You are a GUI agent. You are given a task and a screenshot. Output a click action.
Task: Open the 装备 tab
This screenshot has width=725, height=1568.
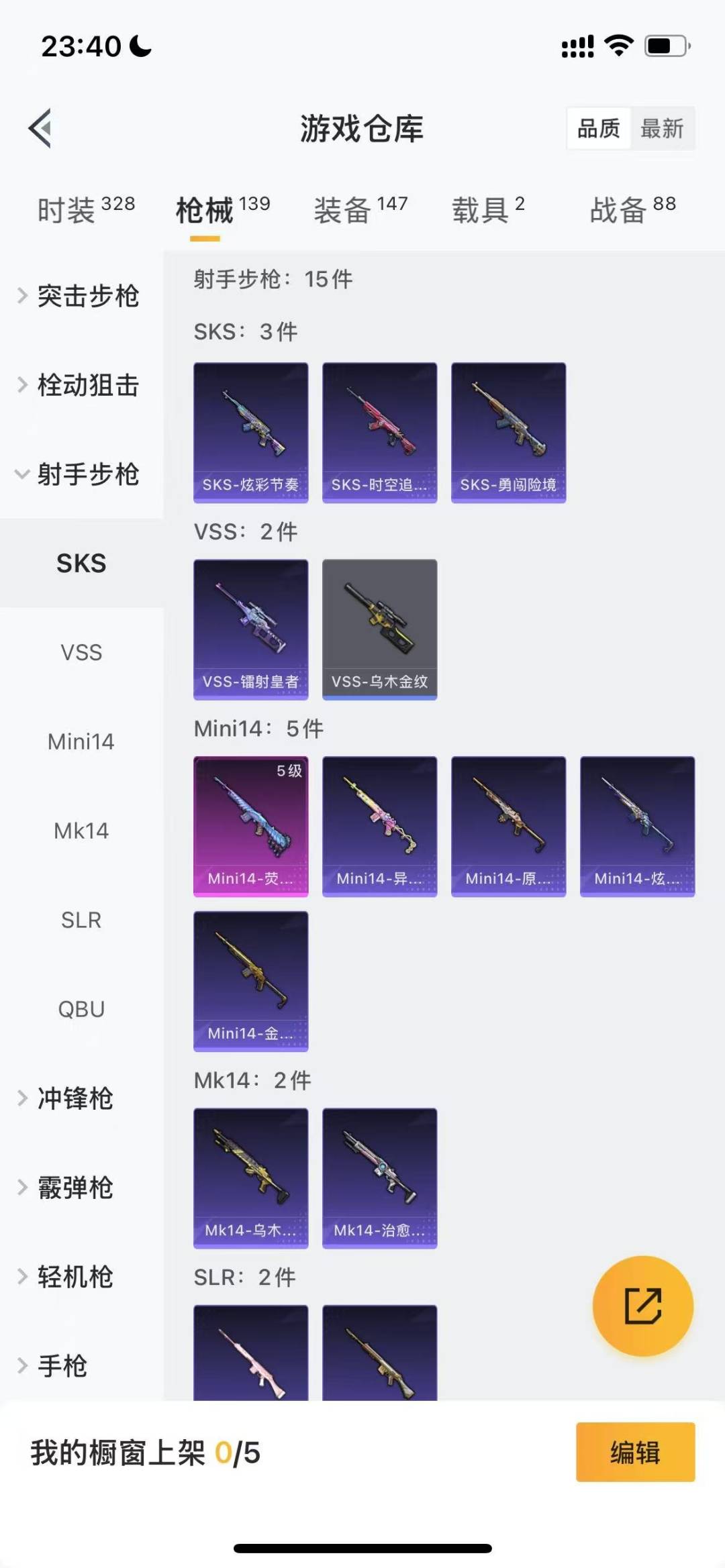pos(360,209)
